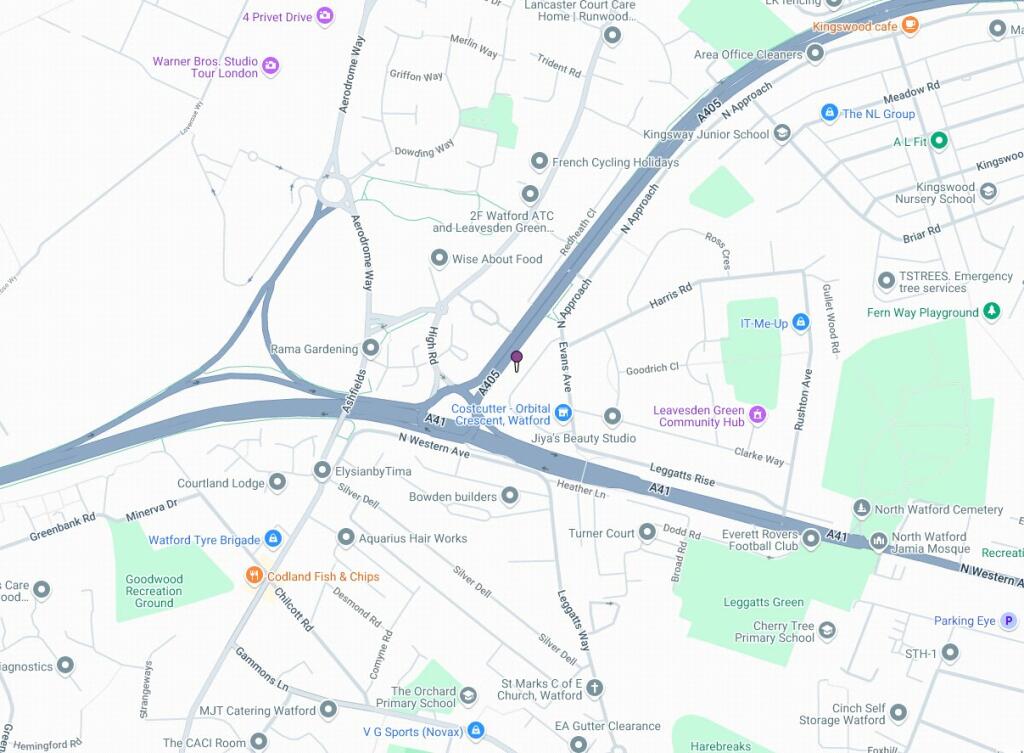Tap the Wise About Food pin
The height and width of the screenshot is (753, 1024).
438,259
